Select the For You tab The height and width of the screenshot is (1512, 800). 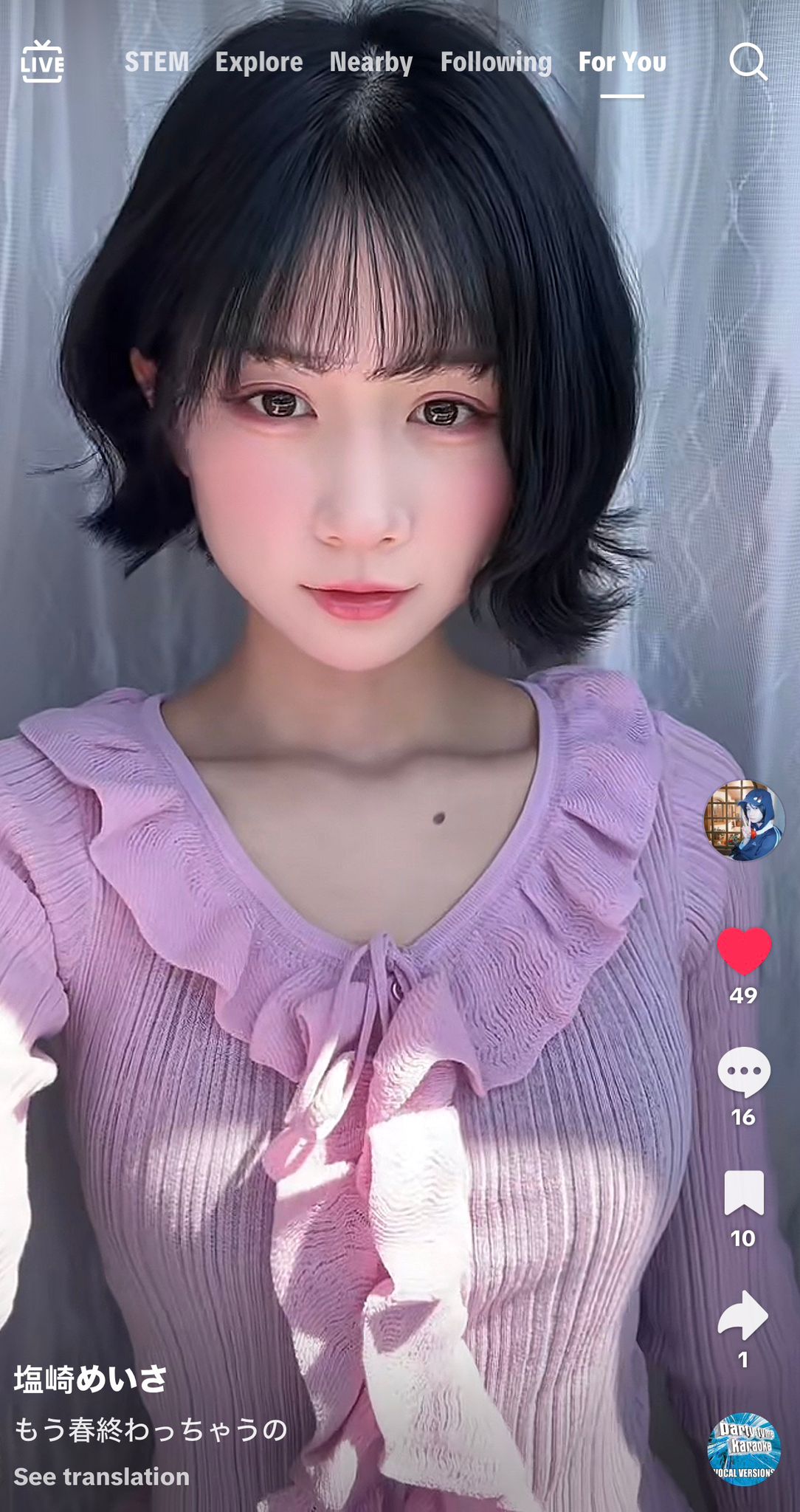click(x=622, y=62)
